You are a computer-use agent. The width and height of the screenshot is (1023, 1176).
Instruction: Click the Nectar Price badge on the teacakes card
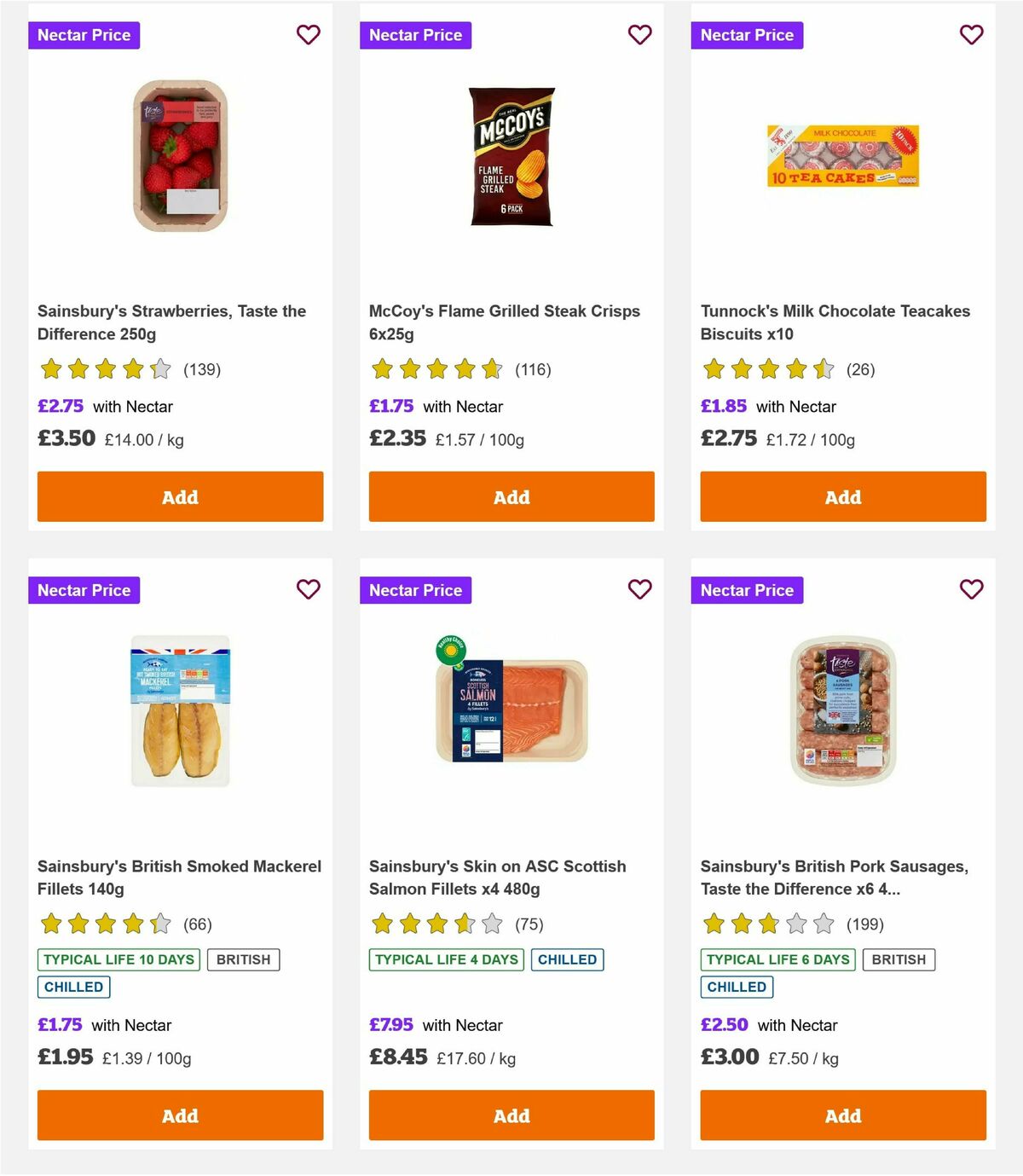pyautogui.click(x=747, y=35)
